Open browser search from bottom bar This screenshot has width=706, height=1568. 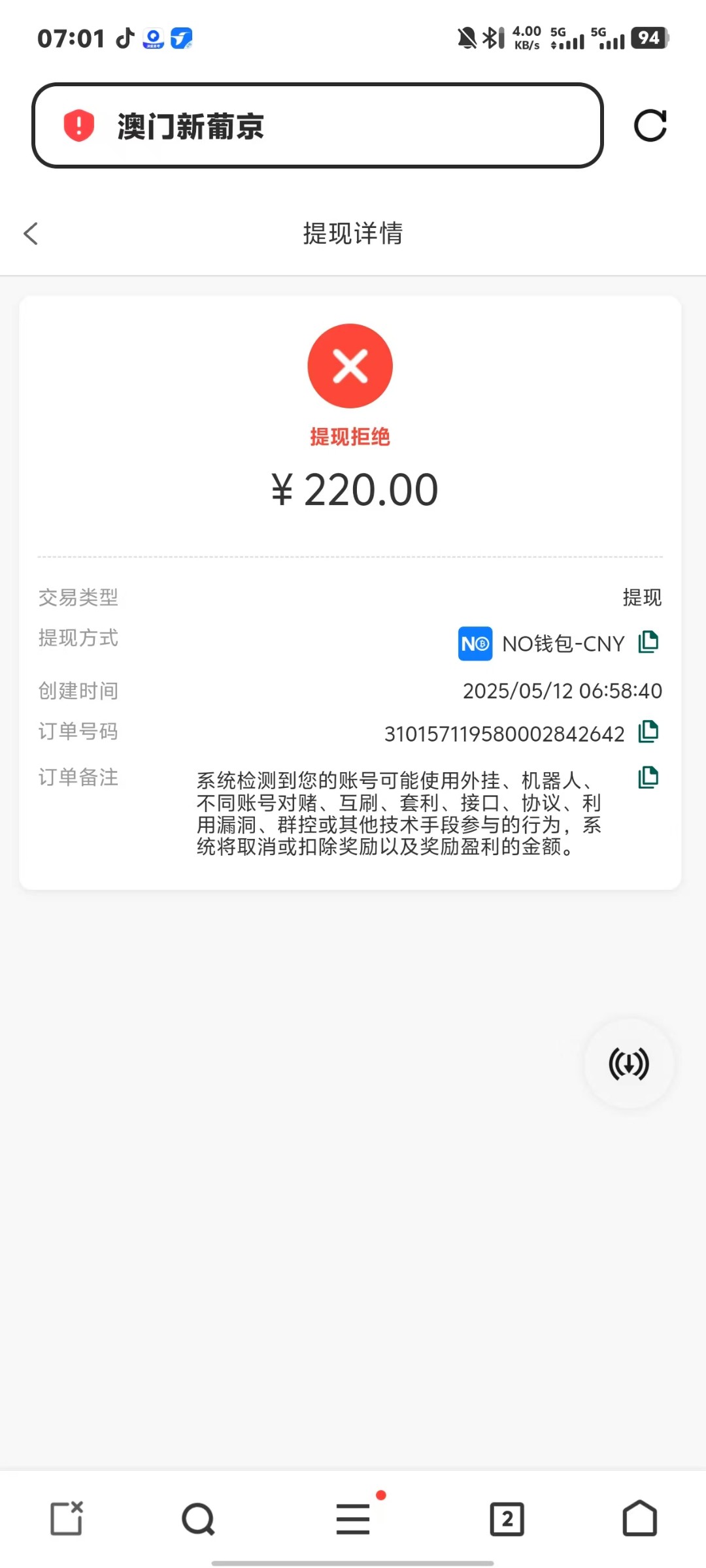coord(199,1519)
